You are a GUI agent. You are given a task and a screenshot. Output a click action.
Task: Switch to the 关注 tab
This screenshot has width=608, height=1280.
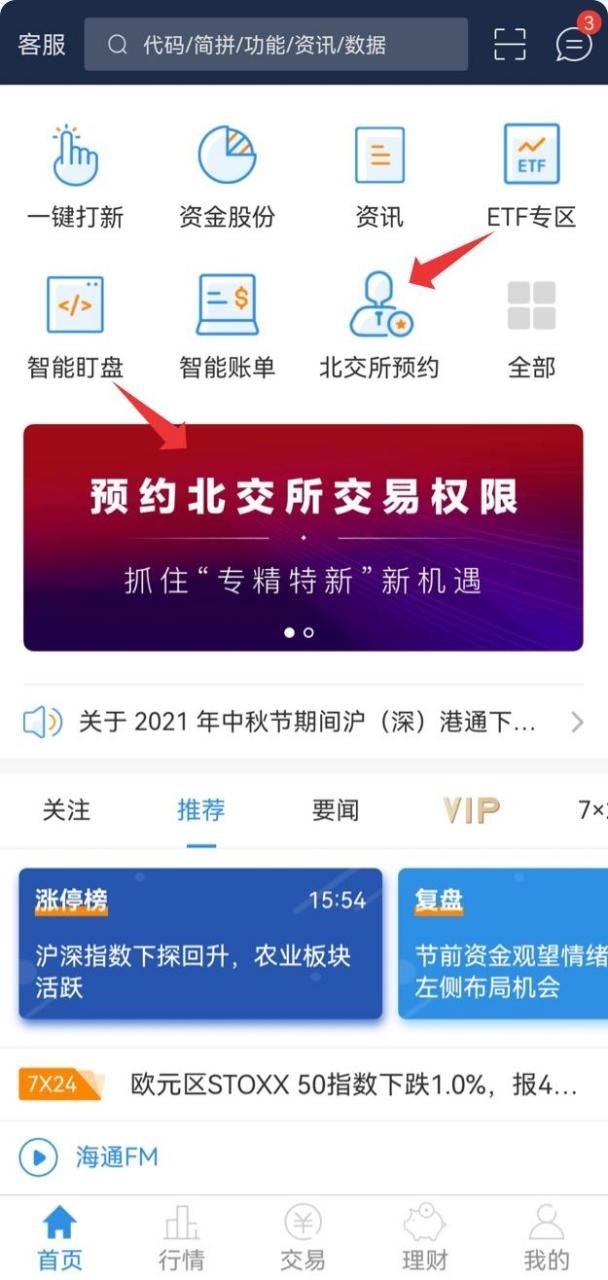click(x=66, y=810)
